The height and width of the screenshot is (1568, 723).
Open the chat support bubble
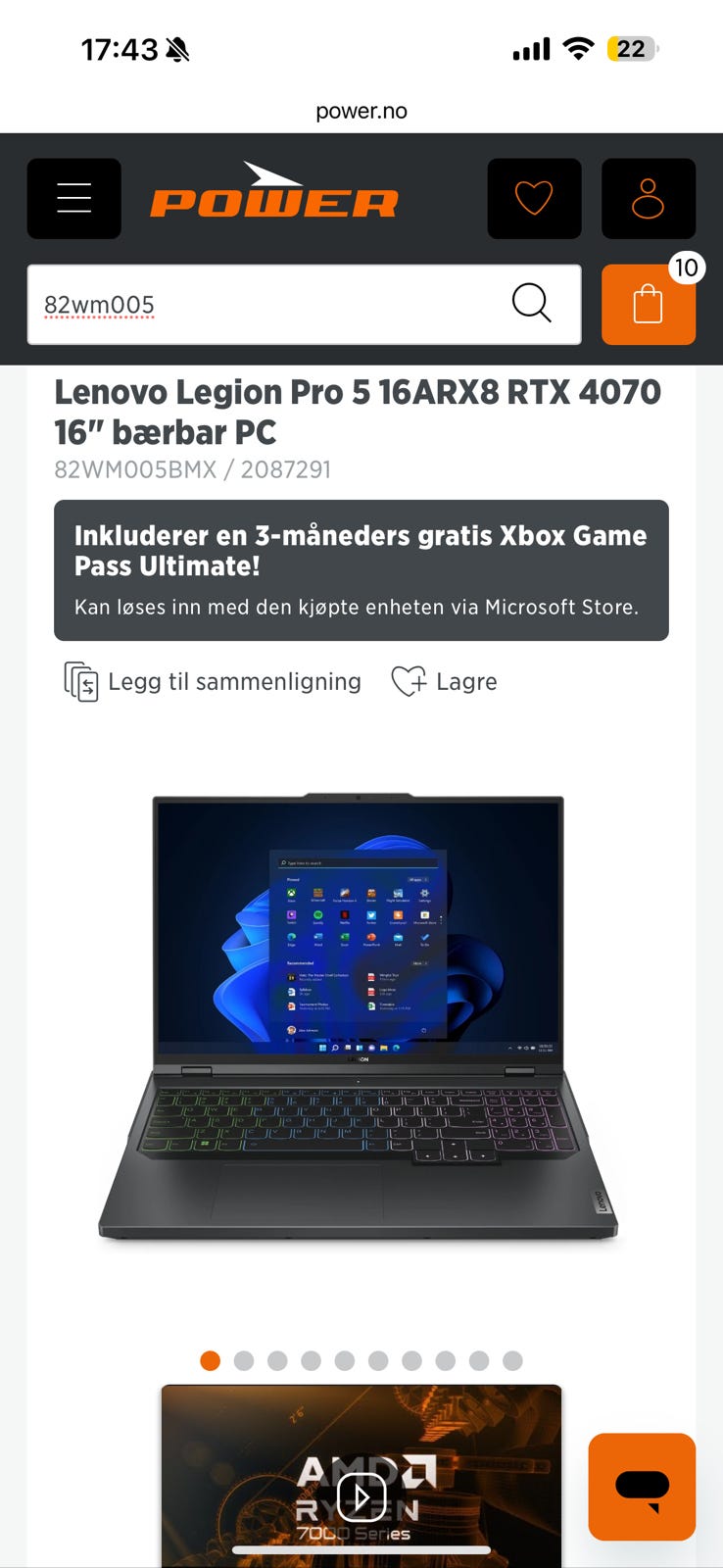[x=642, y=1488]
